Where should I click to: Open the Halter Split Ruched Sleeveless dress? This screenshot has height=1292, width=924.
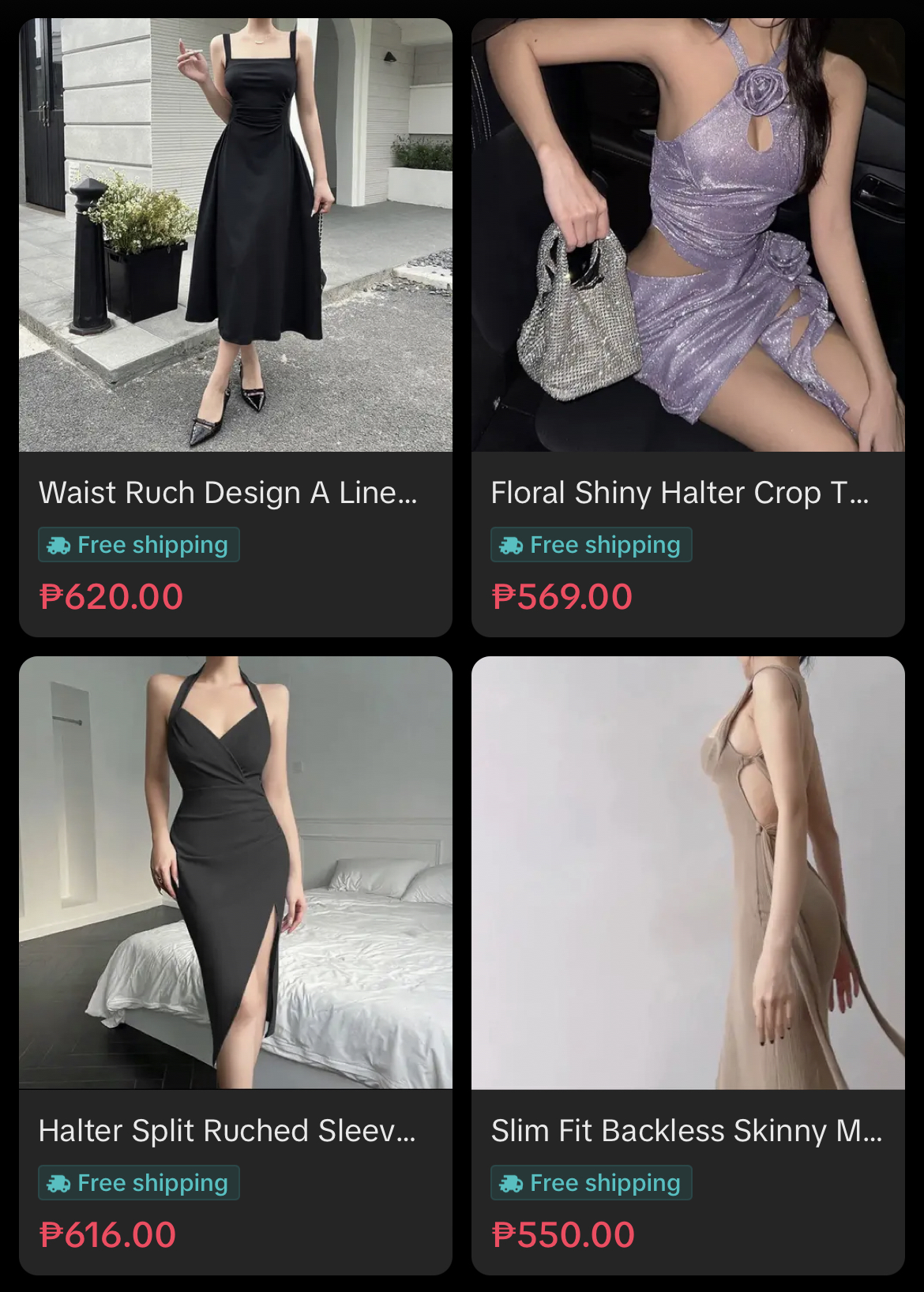pos(235,873)
